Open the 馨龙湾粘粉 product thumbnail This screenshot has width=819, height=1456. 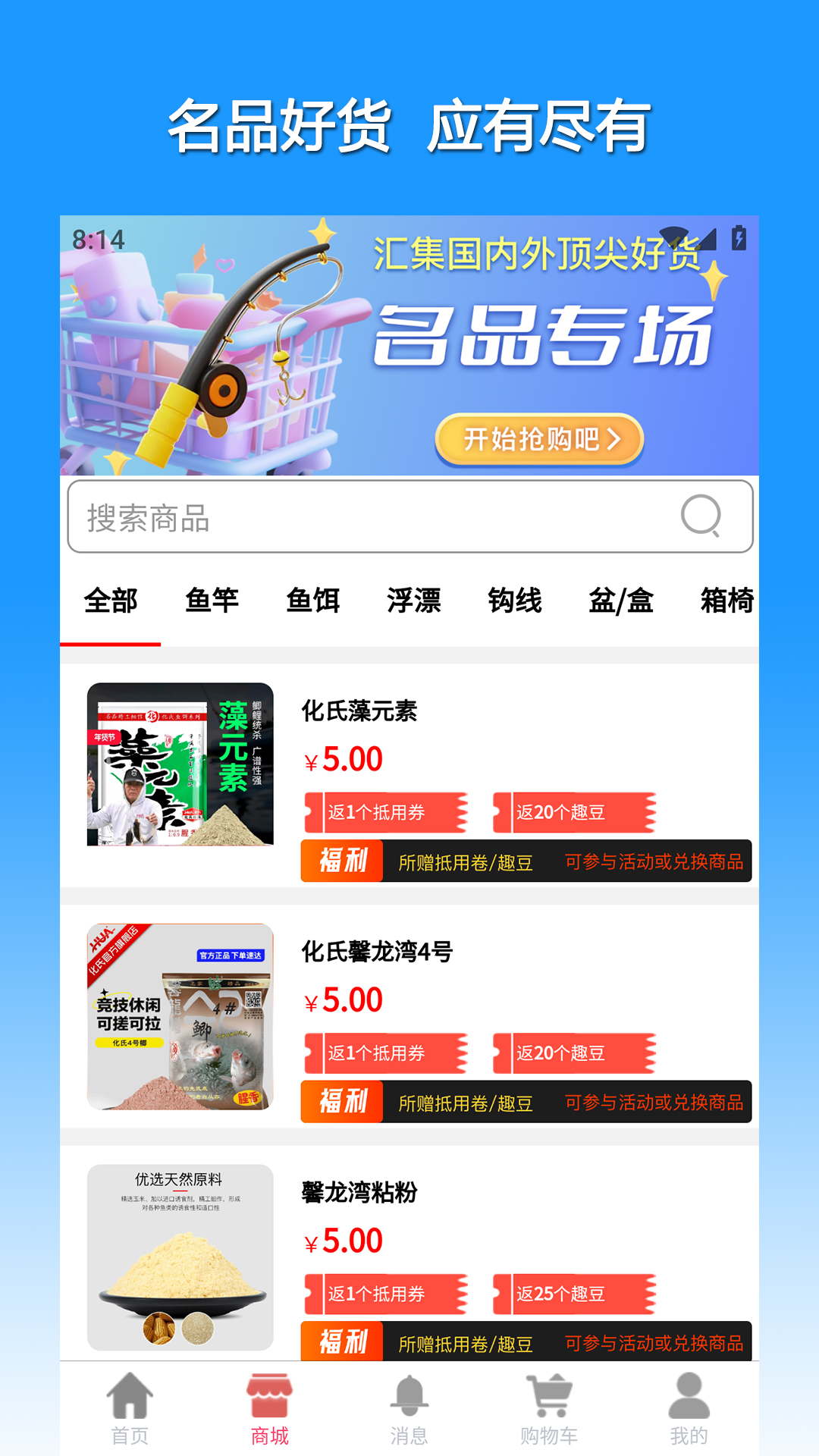point(182,1257)
